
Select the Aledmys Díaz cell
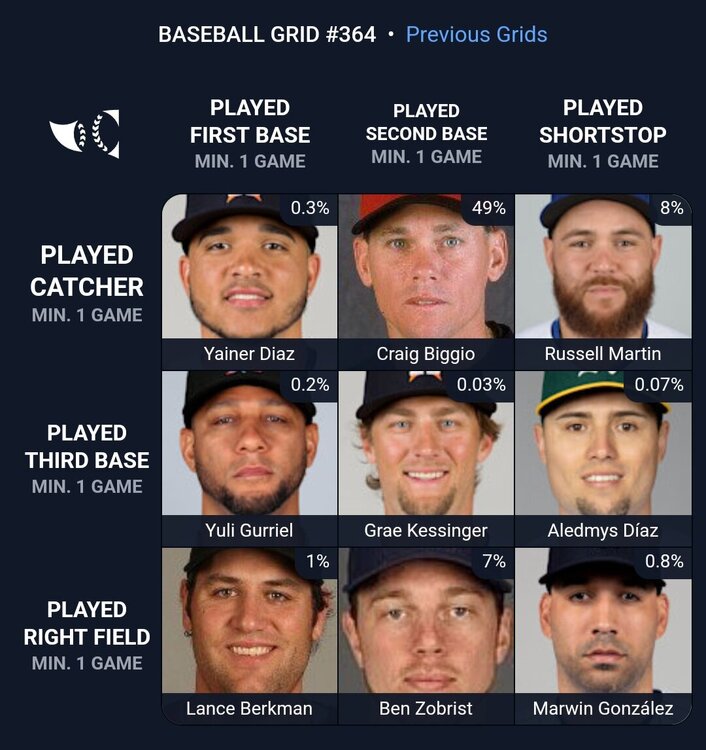[603, 458]
